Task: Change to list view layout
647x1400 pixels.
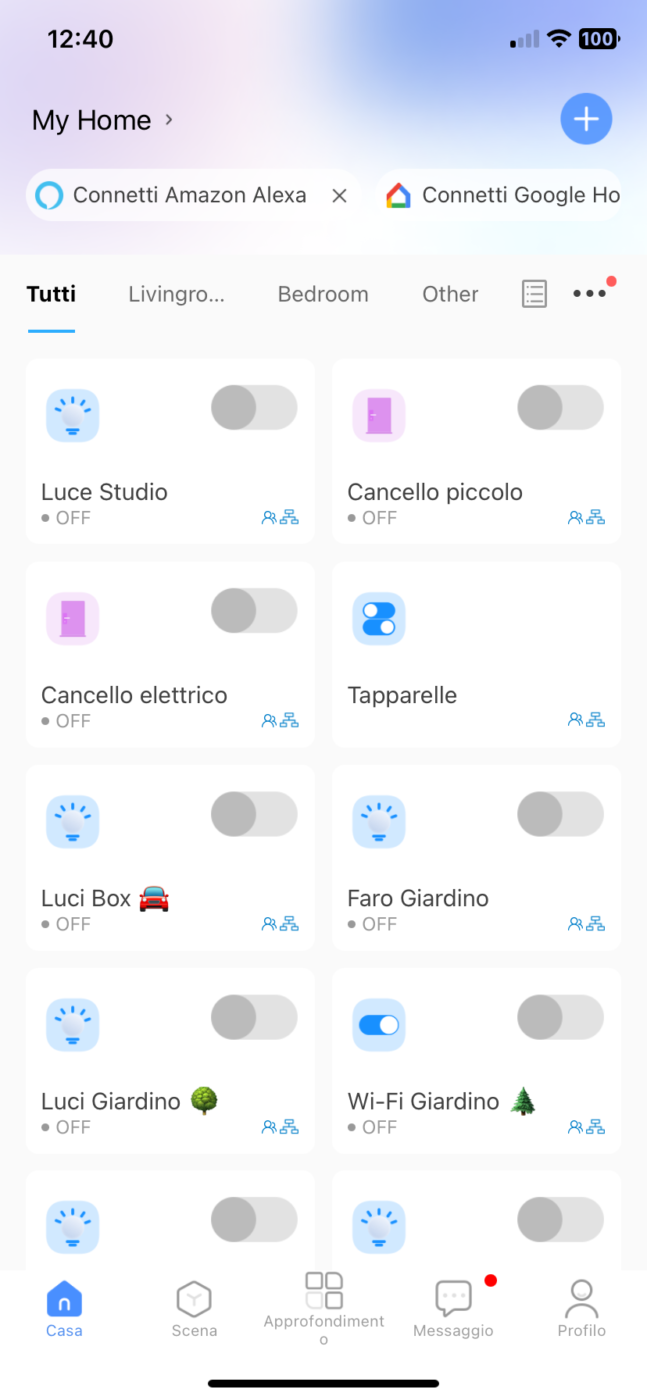Action: [x=535, y=294]
